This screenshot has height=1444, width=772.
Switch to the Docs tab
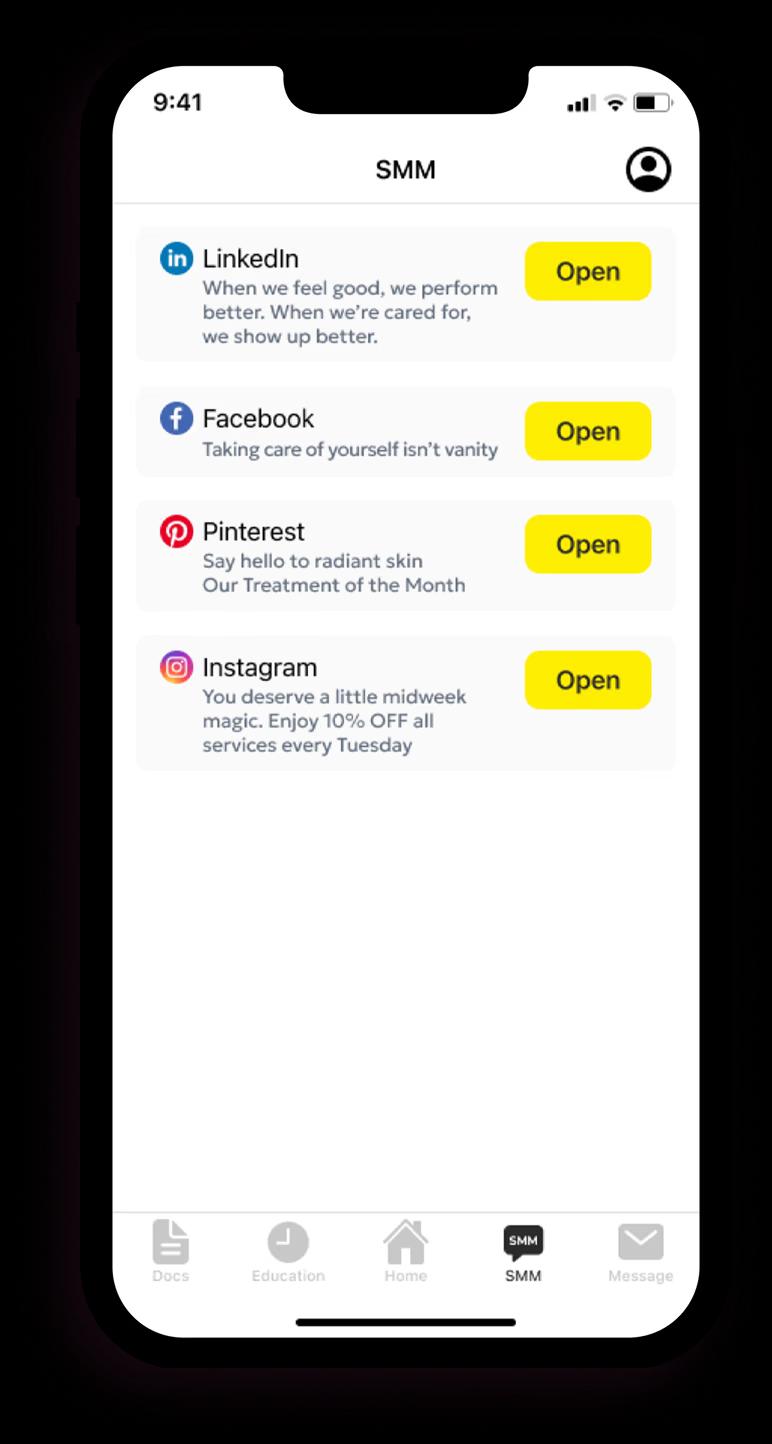170,1250
